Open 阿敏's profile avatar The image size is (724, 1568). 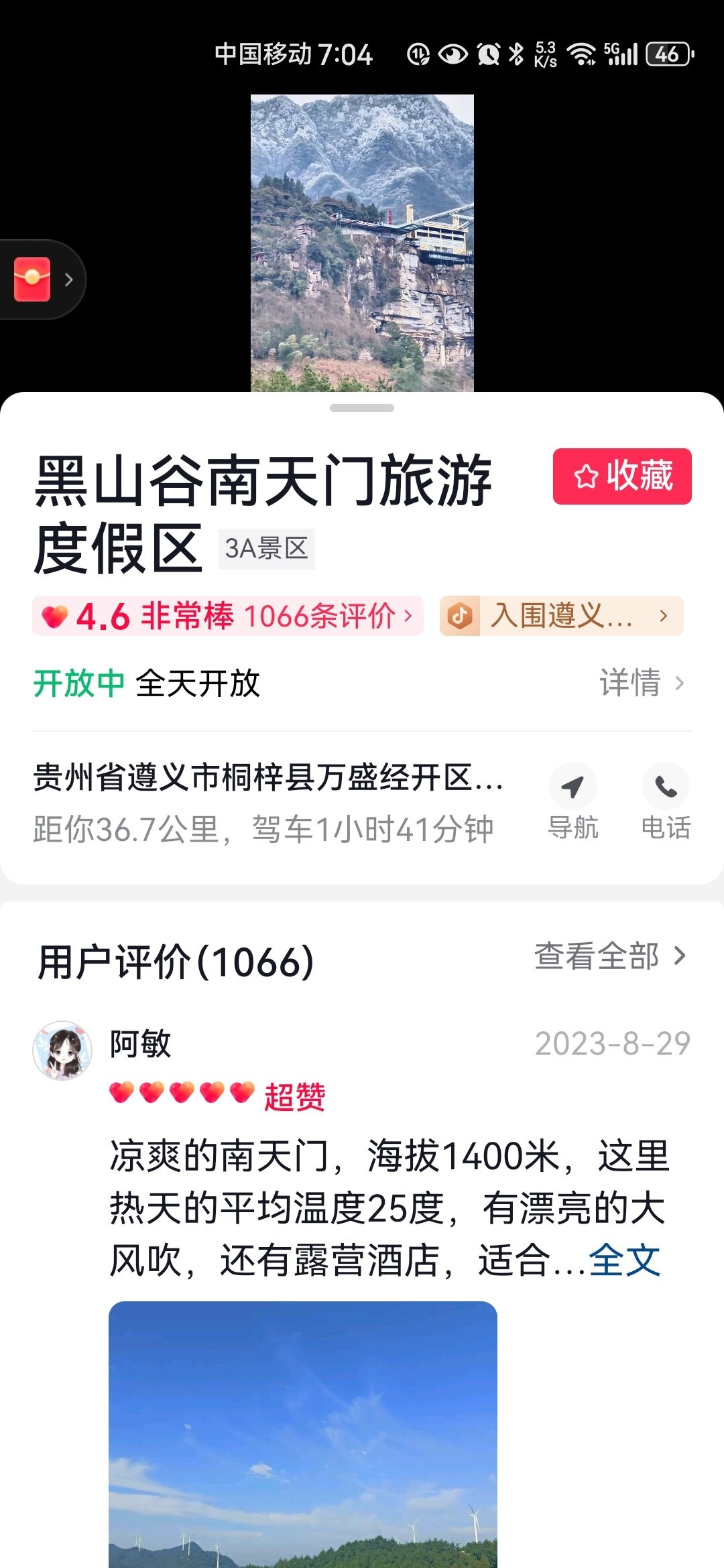[62, 1050]
